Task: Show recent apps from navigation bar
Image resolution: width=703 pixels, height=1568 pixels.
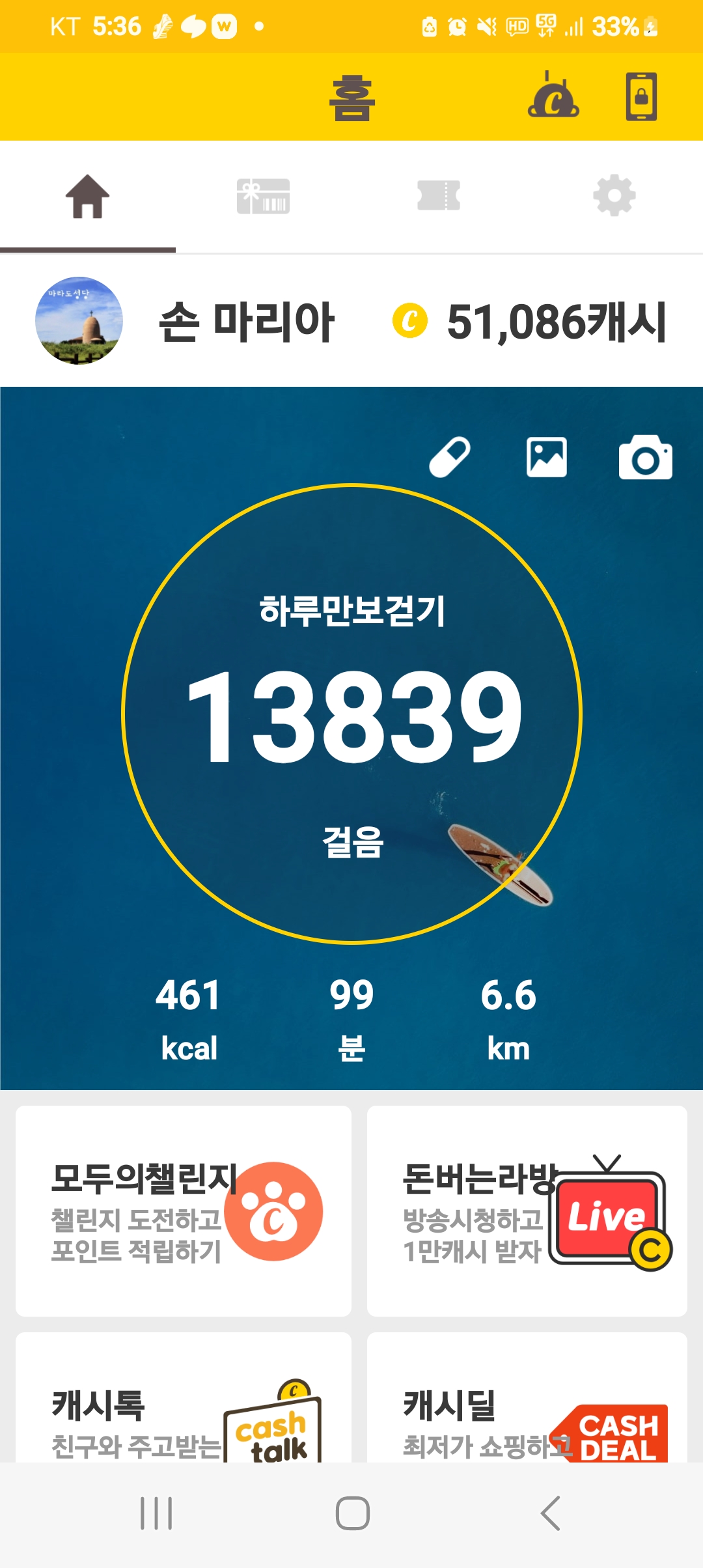Action: [x=156, y=1513]
